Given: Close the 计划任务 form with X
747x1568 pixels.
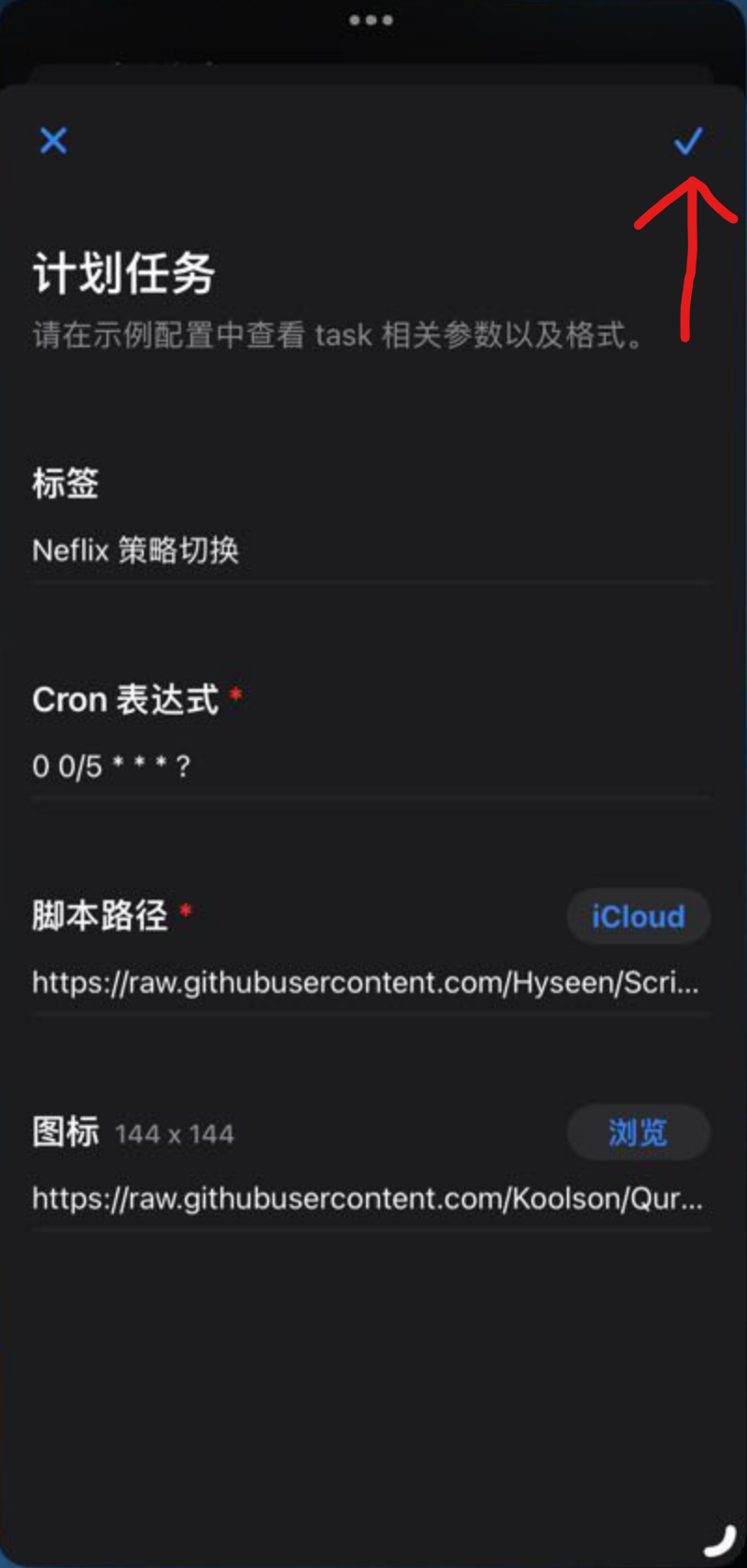Looking at the screenshot, I should point(53,141).
